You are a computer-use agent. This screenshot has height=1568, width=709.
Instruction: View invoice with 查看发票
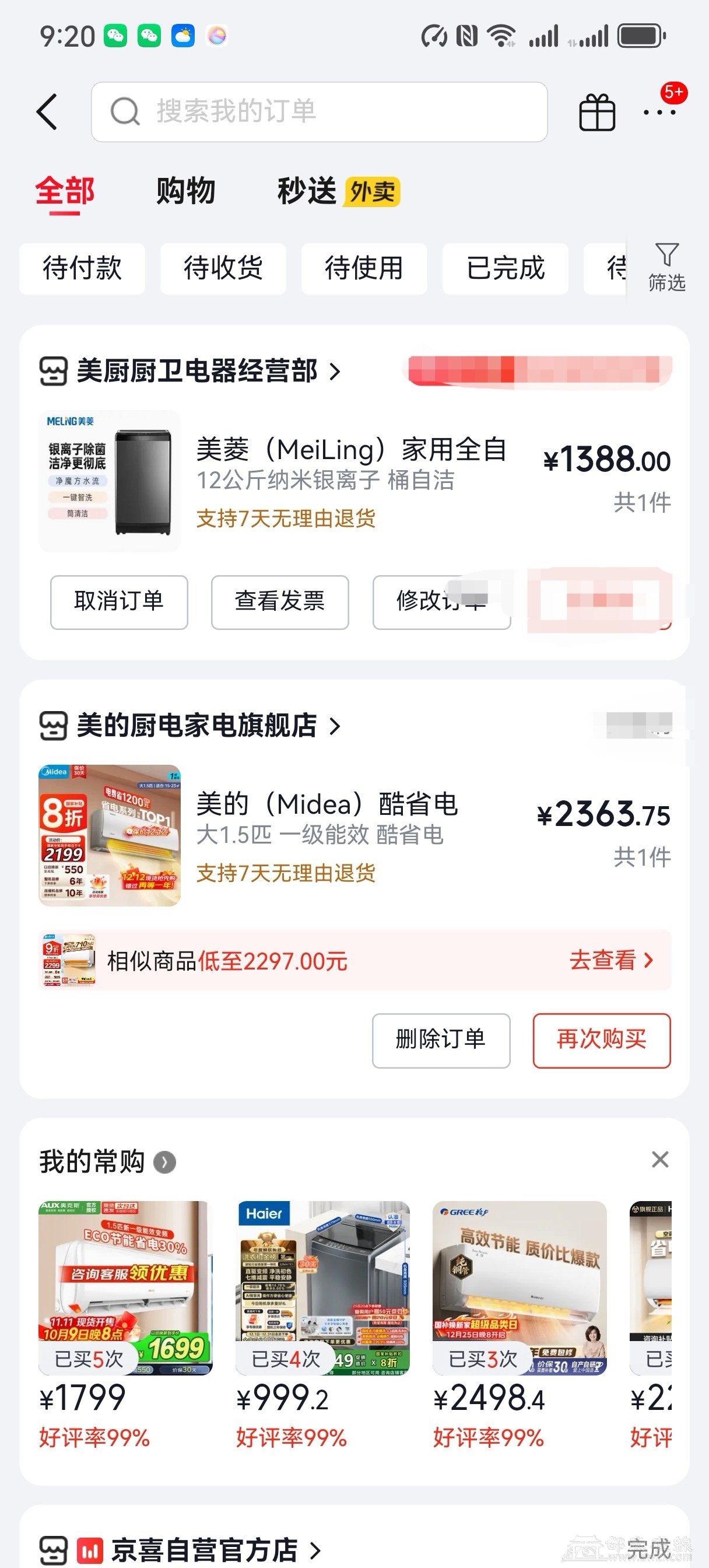280,602
